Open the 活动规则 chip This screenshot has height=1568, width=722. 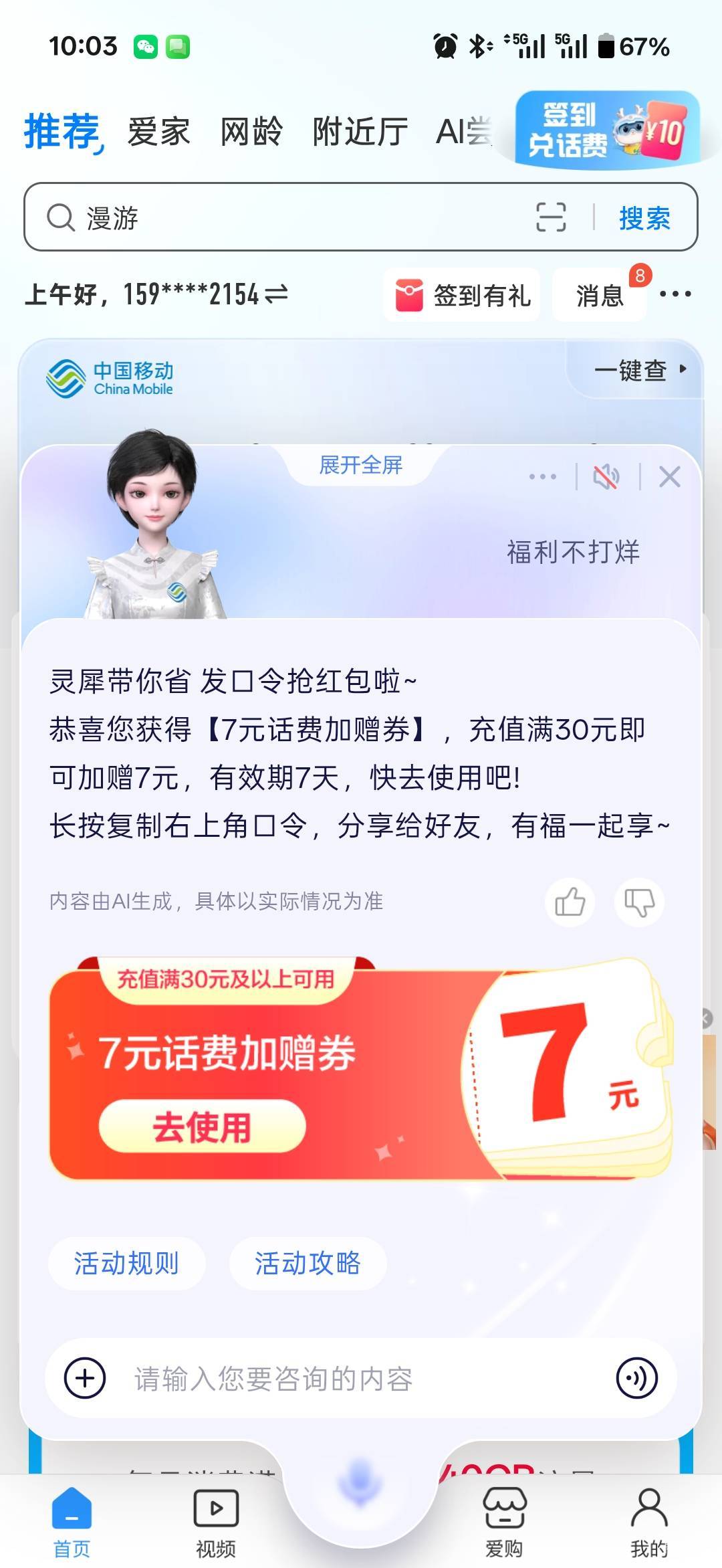pyautogui.click(x=126, y=1264)
